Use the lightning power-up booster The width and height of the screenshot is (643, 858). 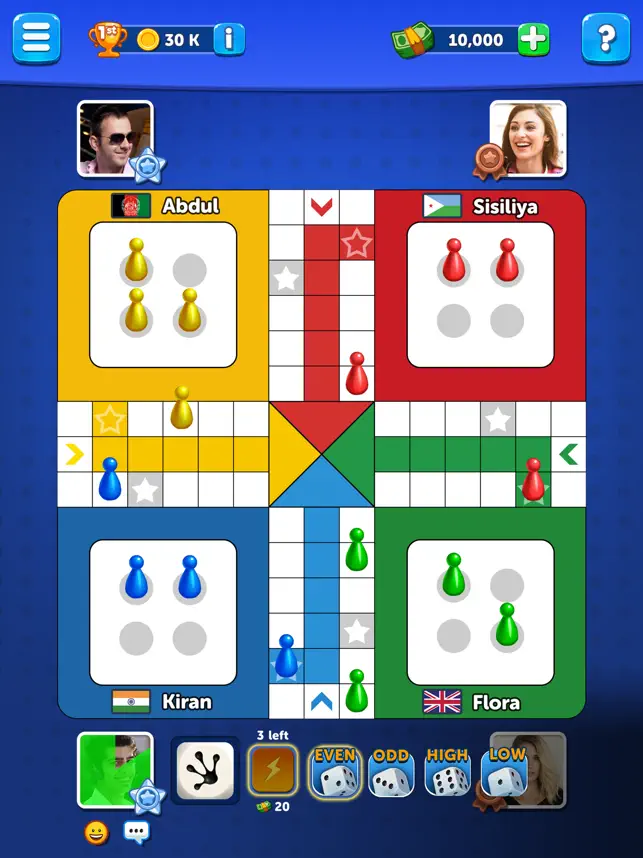click(x=272, y=770)
